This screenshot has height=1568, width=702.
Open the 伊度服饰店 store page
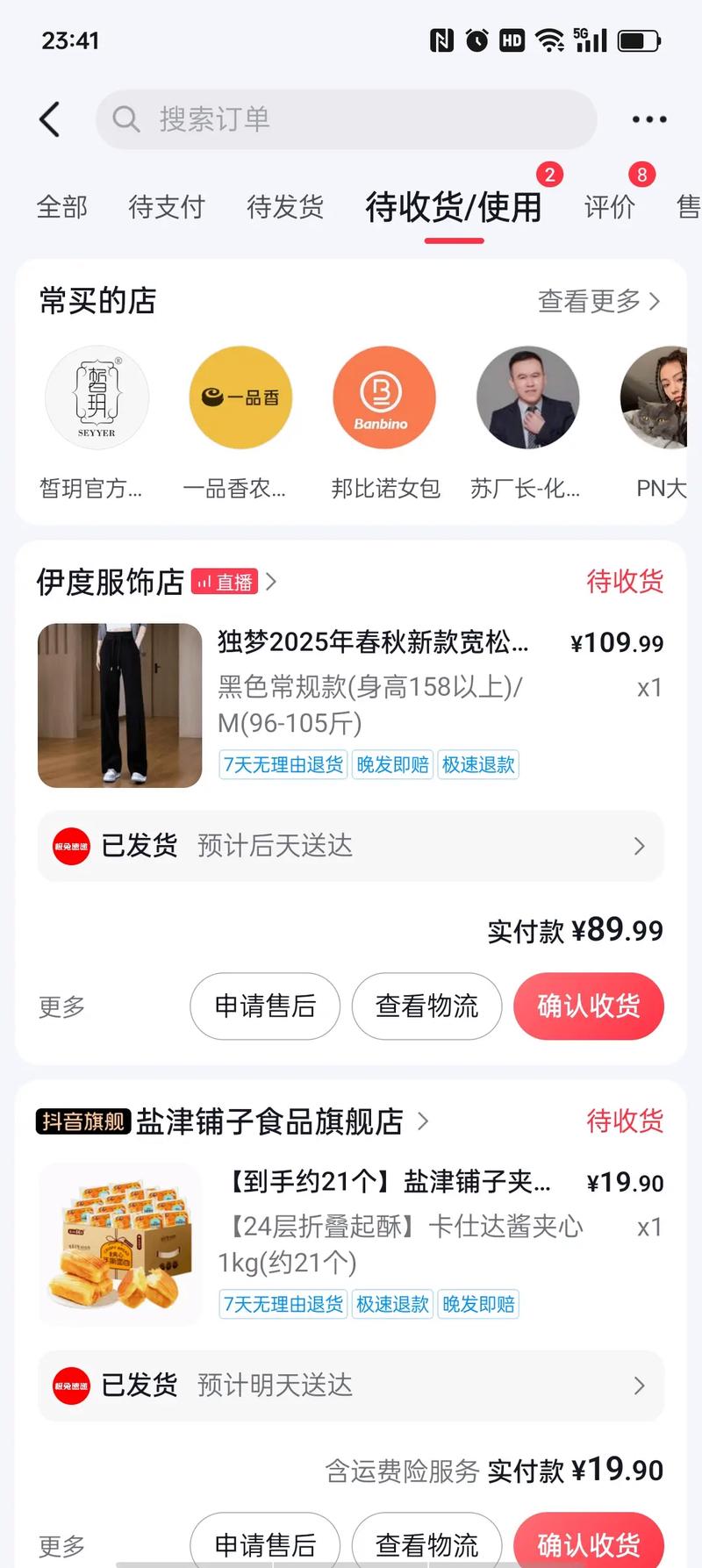click(x=111, y=582)
